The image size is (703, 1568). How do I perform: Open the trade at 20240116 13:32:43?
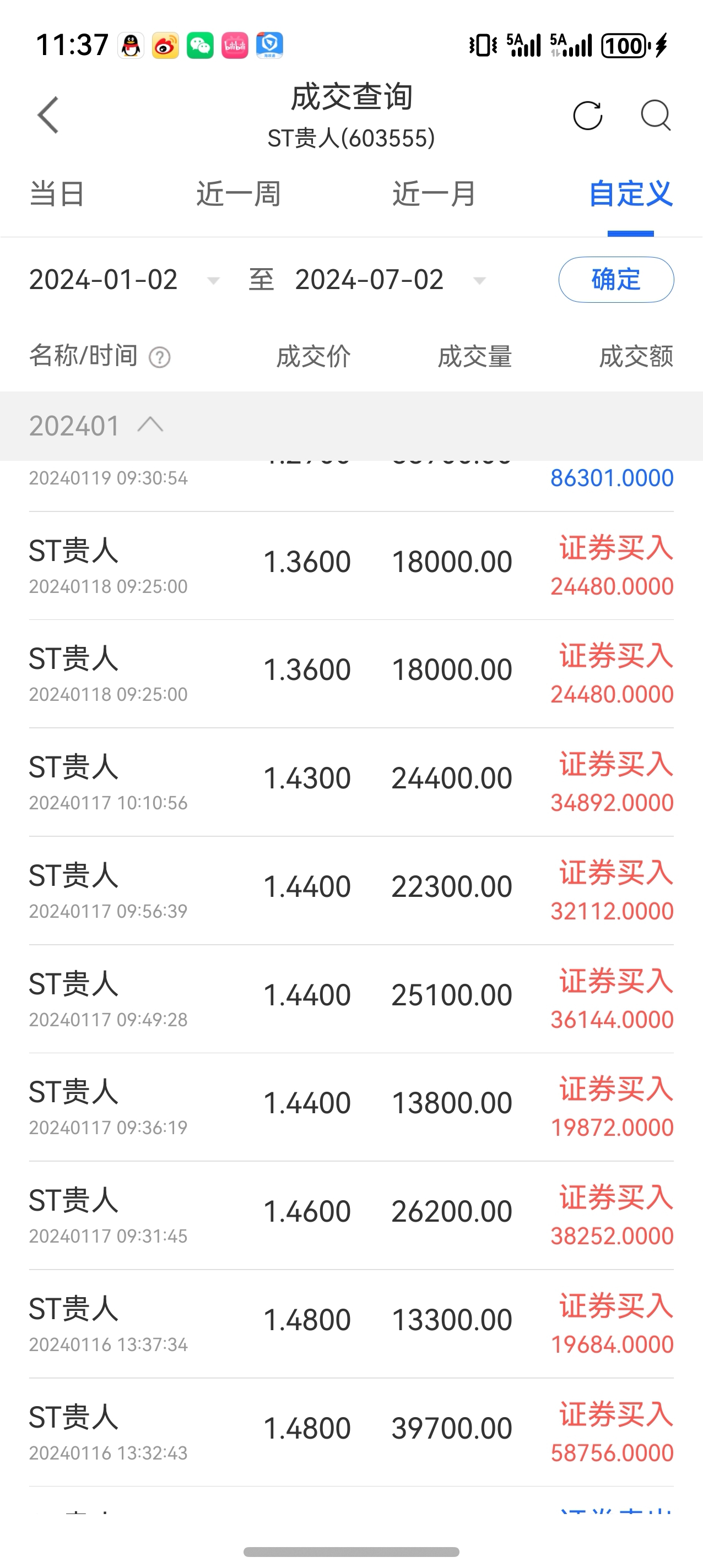click(351, 1432)
